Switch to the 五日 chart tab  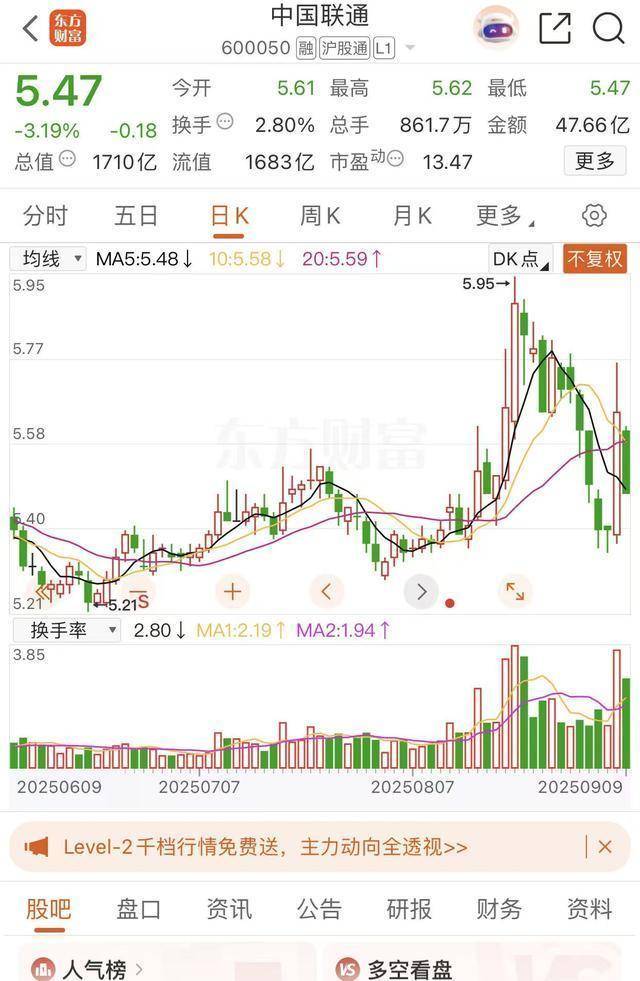click(136, 215)
